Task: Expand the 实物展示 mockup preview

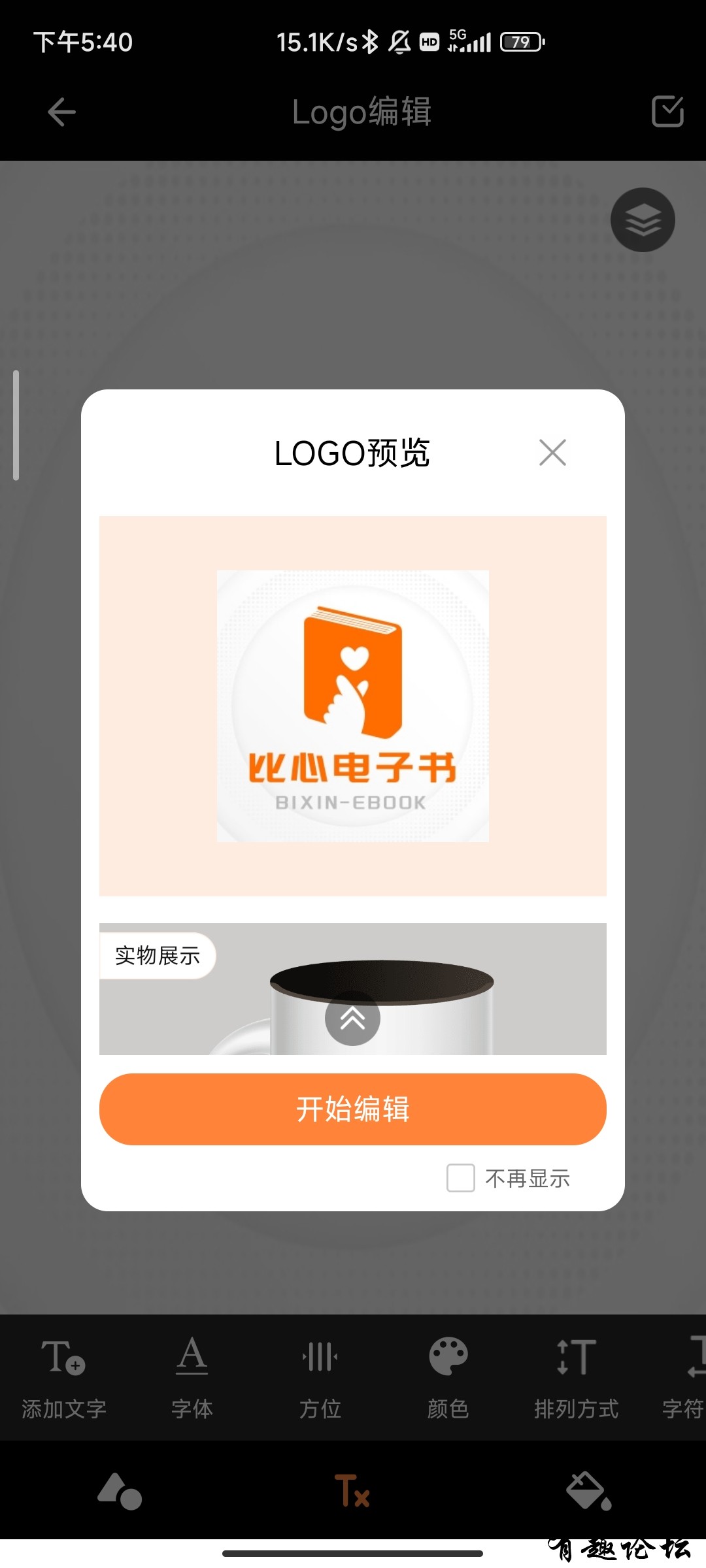Action: pyautogui.click(x=352, y=1018)
